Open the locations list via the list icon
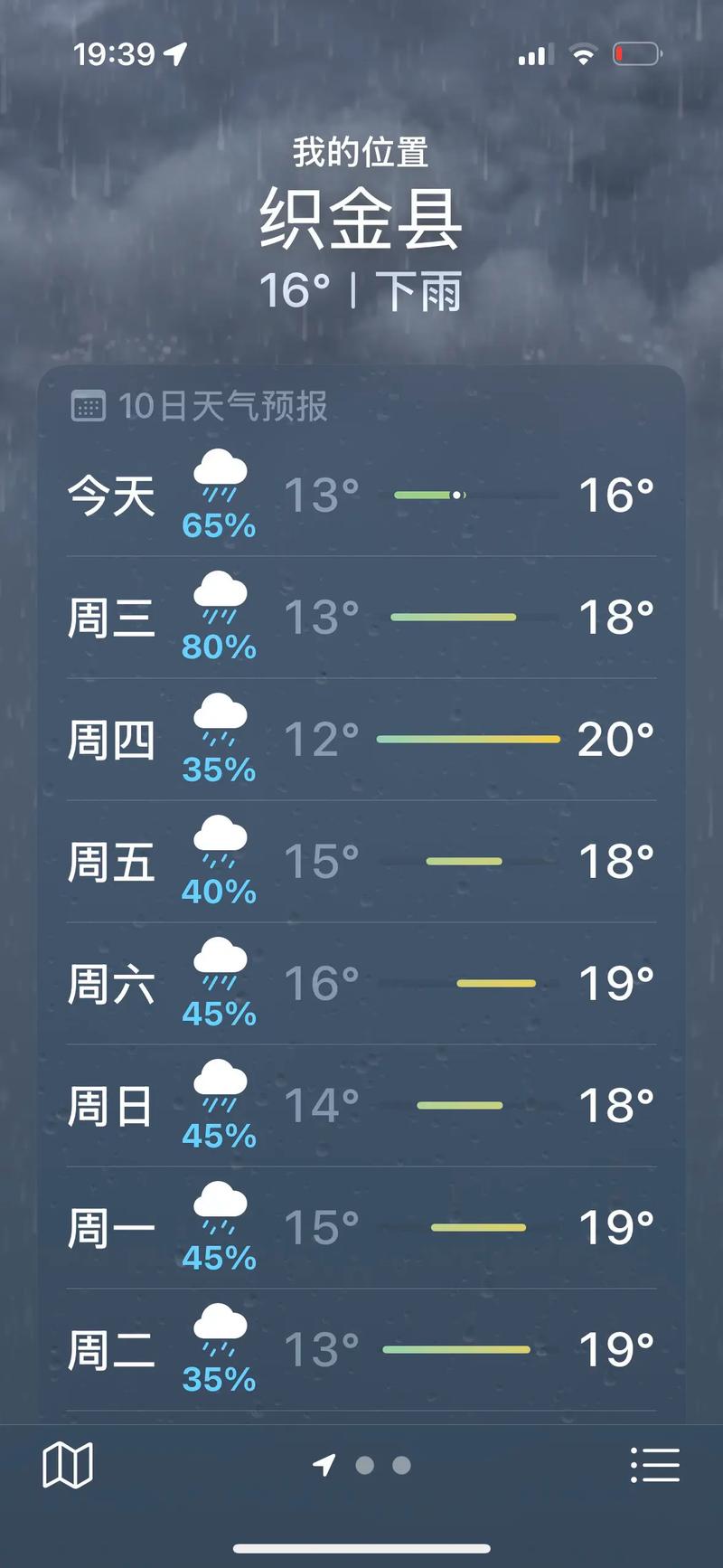Image resolution: width=723 pixels, height=1568 pixels. 655,1465
